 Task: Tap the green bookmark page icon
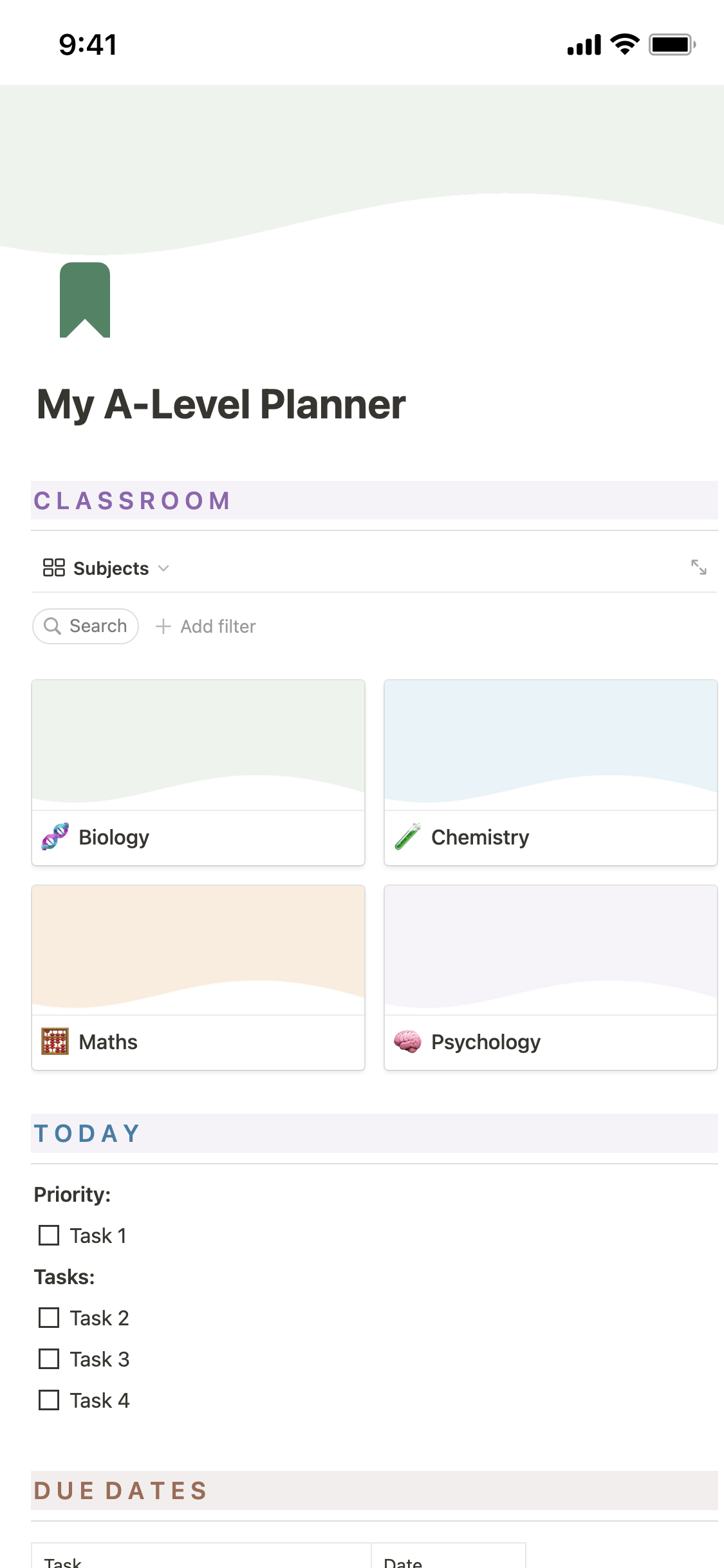pyautogui.click(x=85, y=299)
